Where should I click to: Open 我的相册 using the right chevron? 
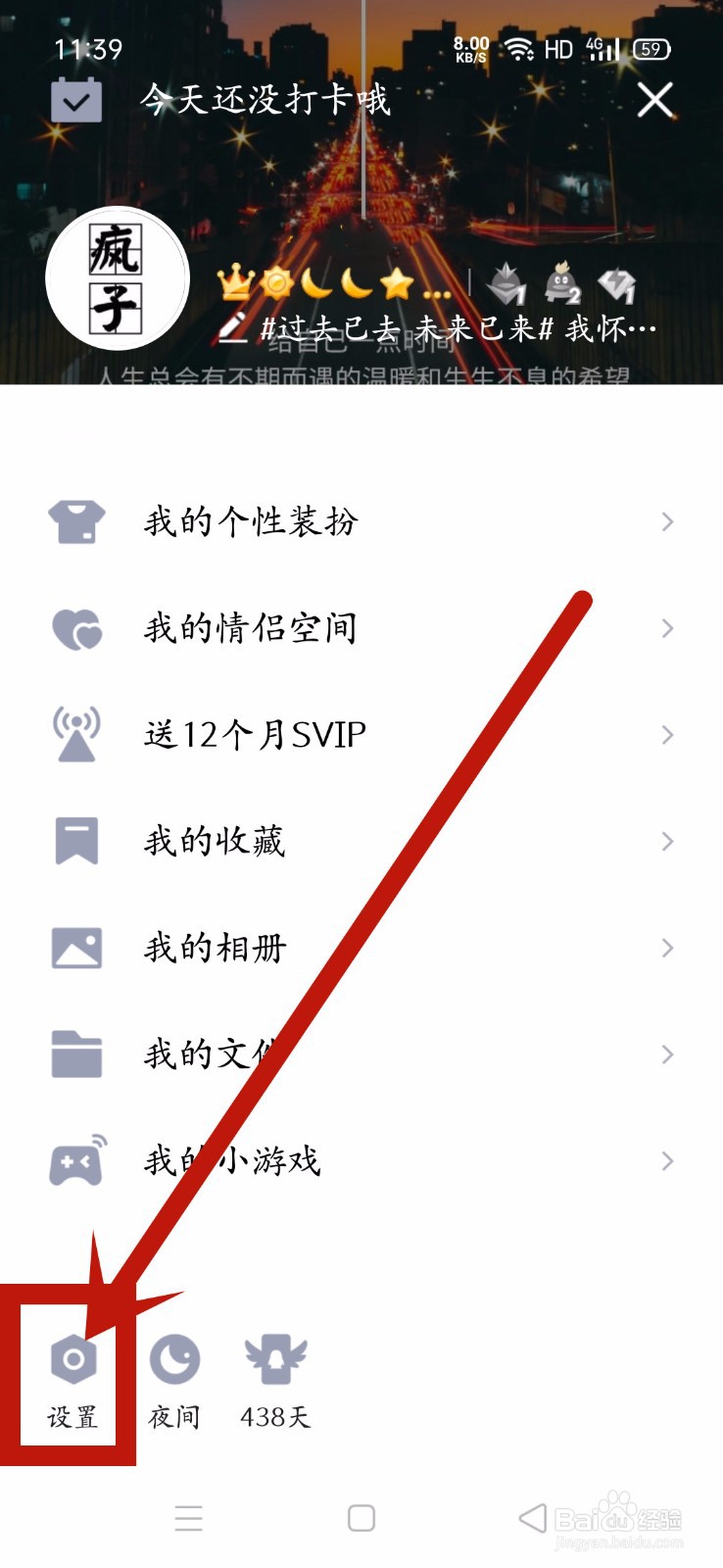coord(668,948)
